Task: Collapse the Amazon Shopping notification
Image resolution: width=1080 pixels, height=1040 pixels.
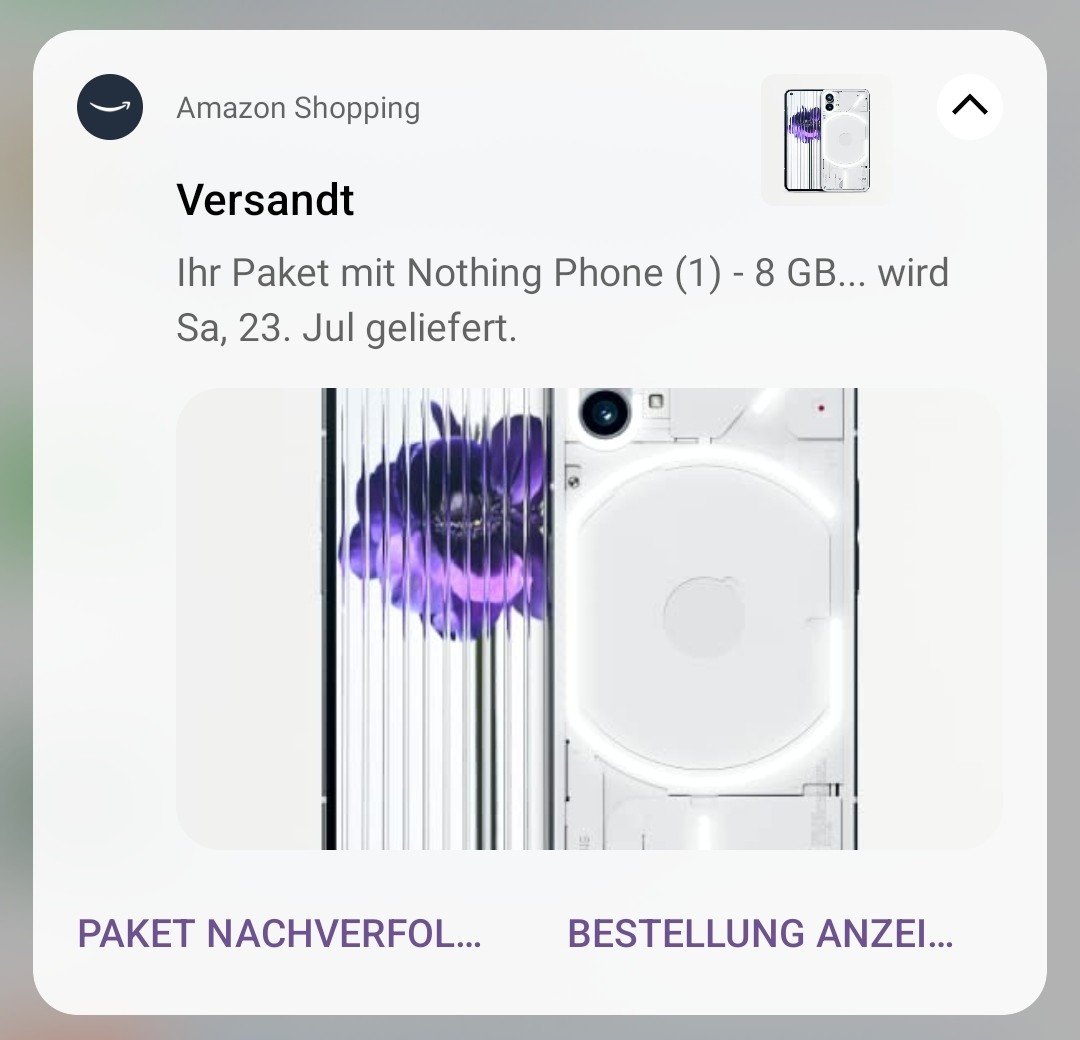Action: [x=969, y=106]
